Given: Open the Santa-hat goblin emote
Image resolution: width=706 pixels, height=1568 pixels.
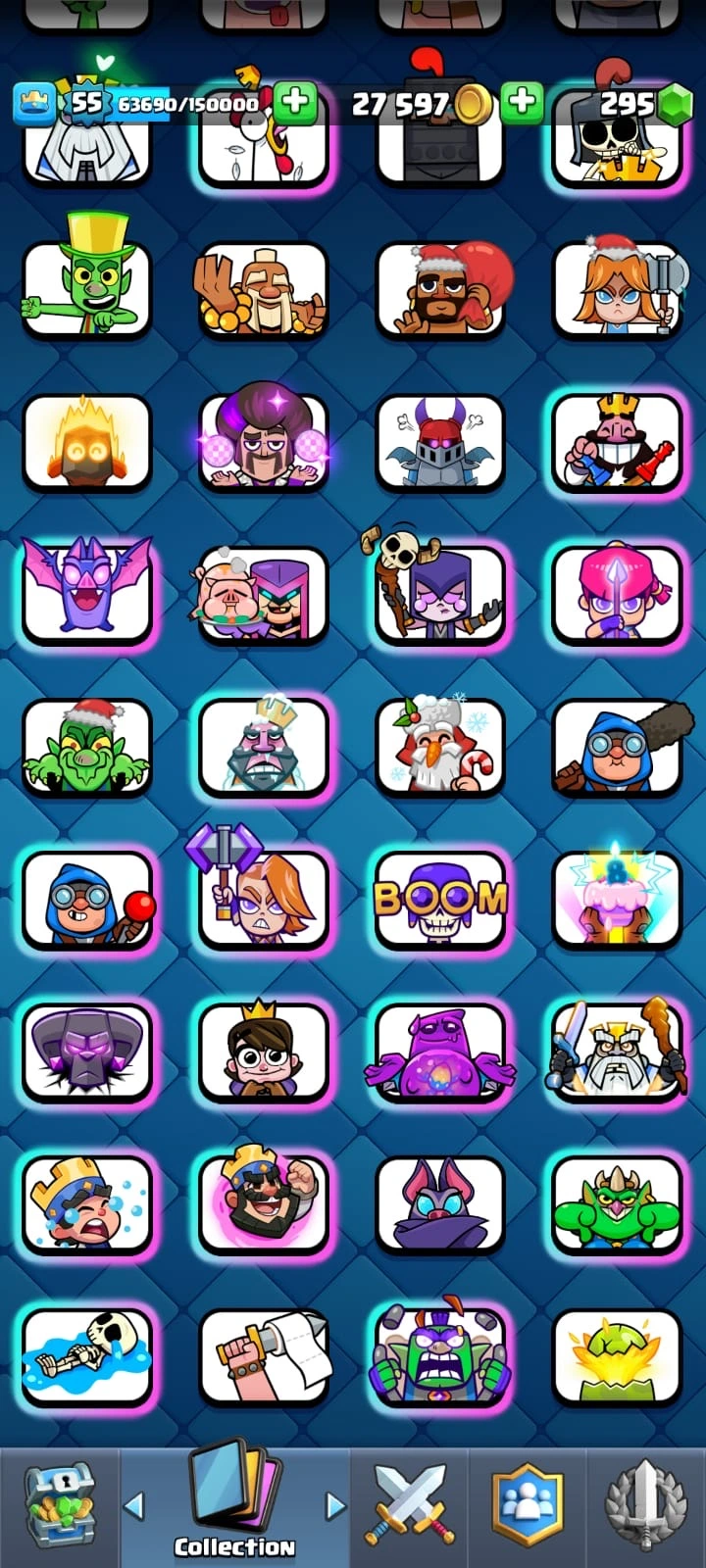Looking at the screenshot, I should click(x=86, y=747).
